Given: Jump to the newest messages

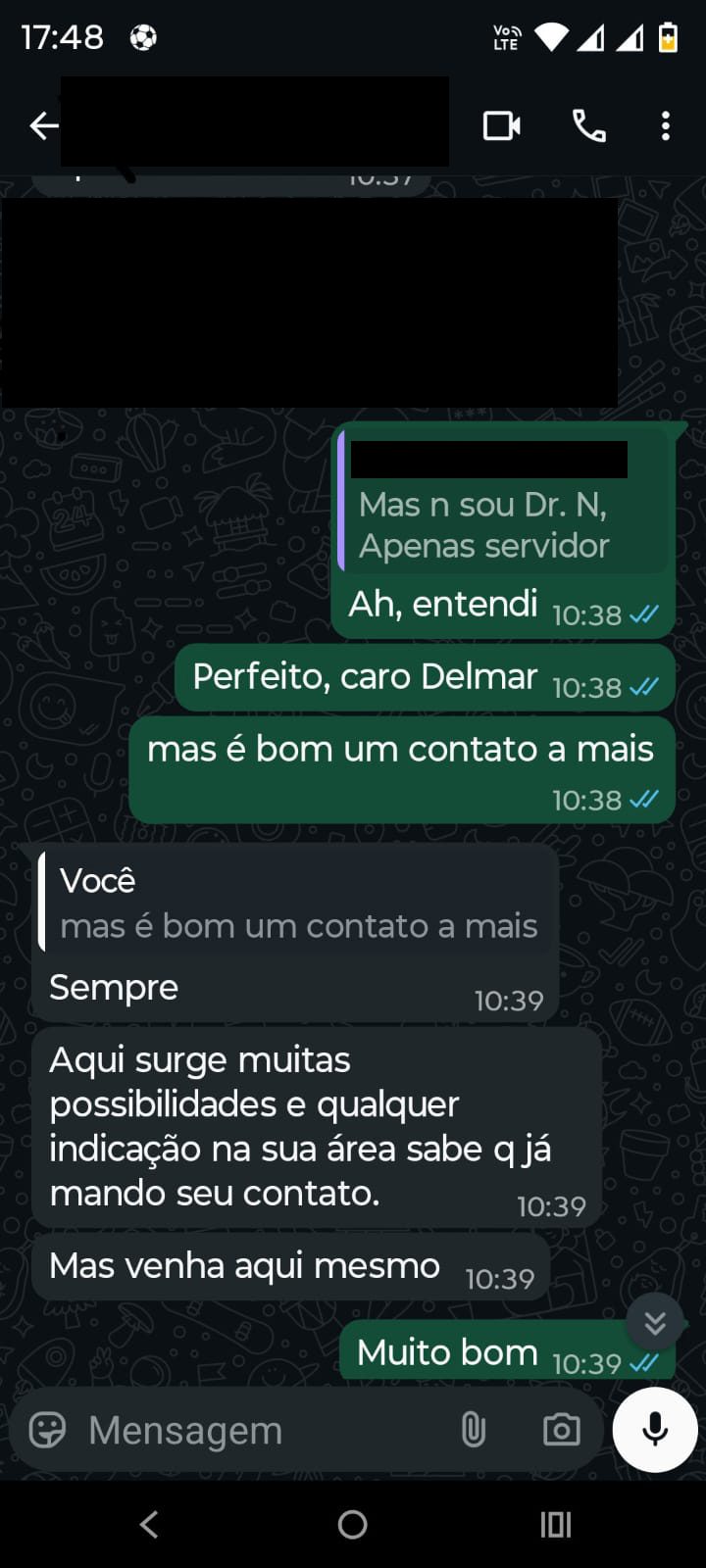Looking at the screenshot, I should coord(654,1324).
